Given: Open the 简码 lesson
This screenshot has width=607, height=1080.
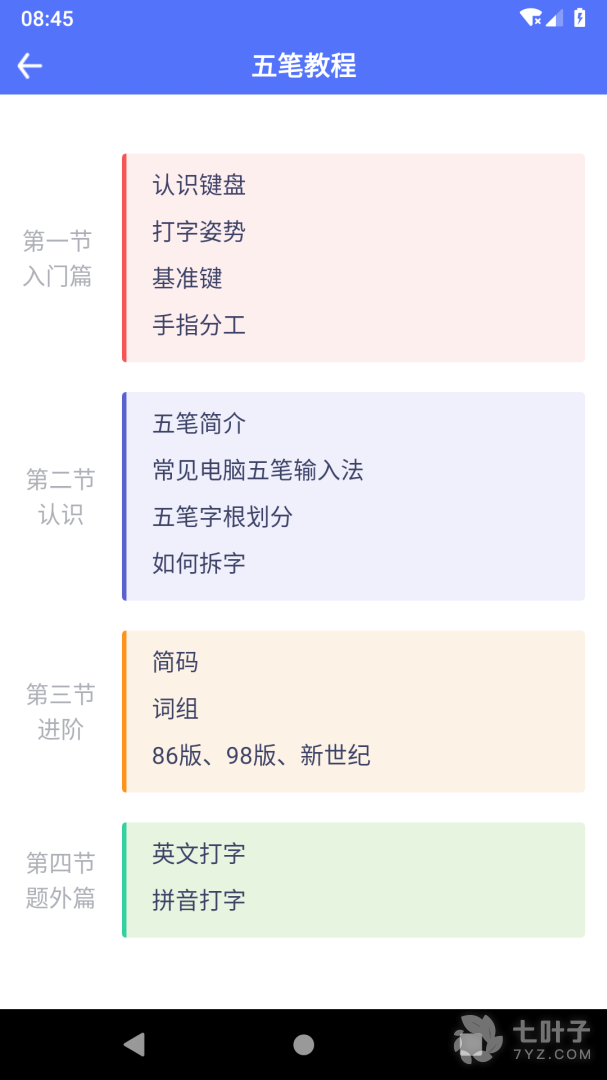Looking at the screenshot, I should [175, 662].
